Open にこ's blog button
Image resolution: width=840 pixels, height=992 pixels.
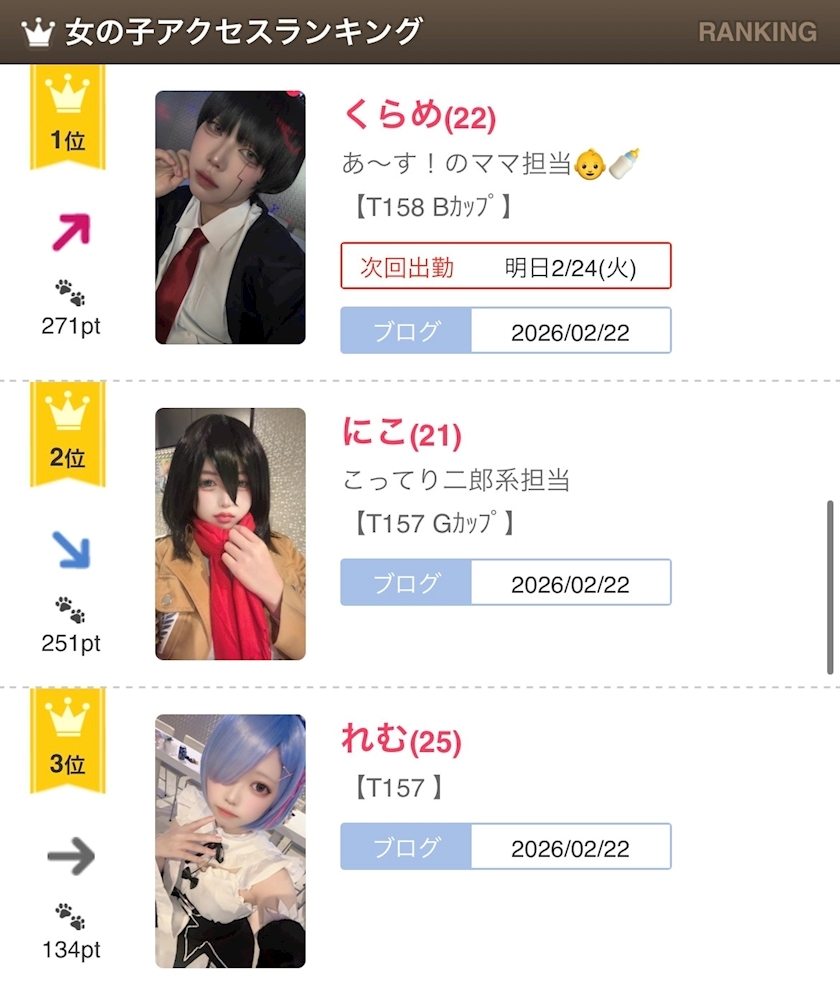click(x=505, y=583)
